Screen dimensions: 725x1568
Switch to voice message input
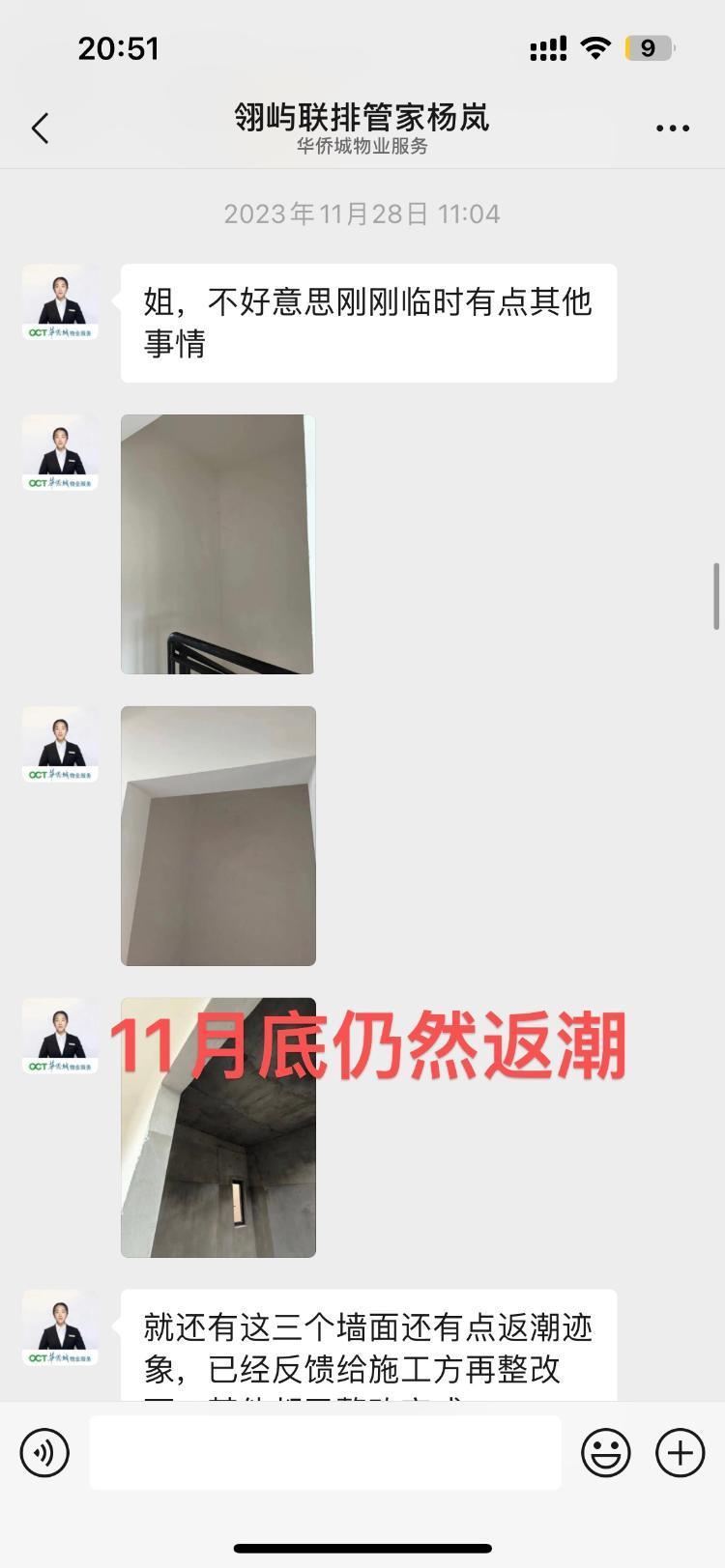44,1452
